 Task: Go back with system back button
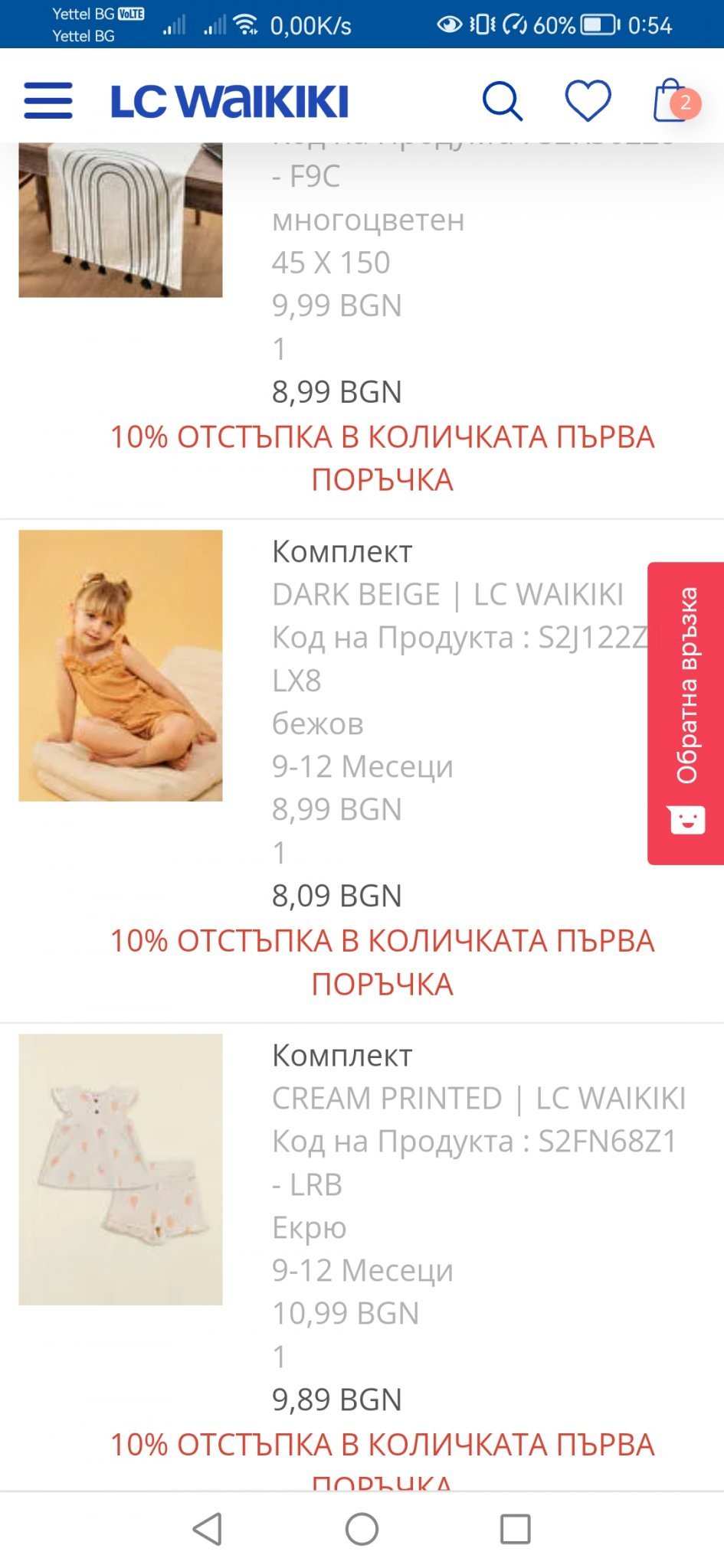click(208, 1529)
